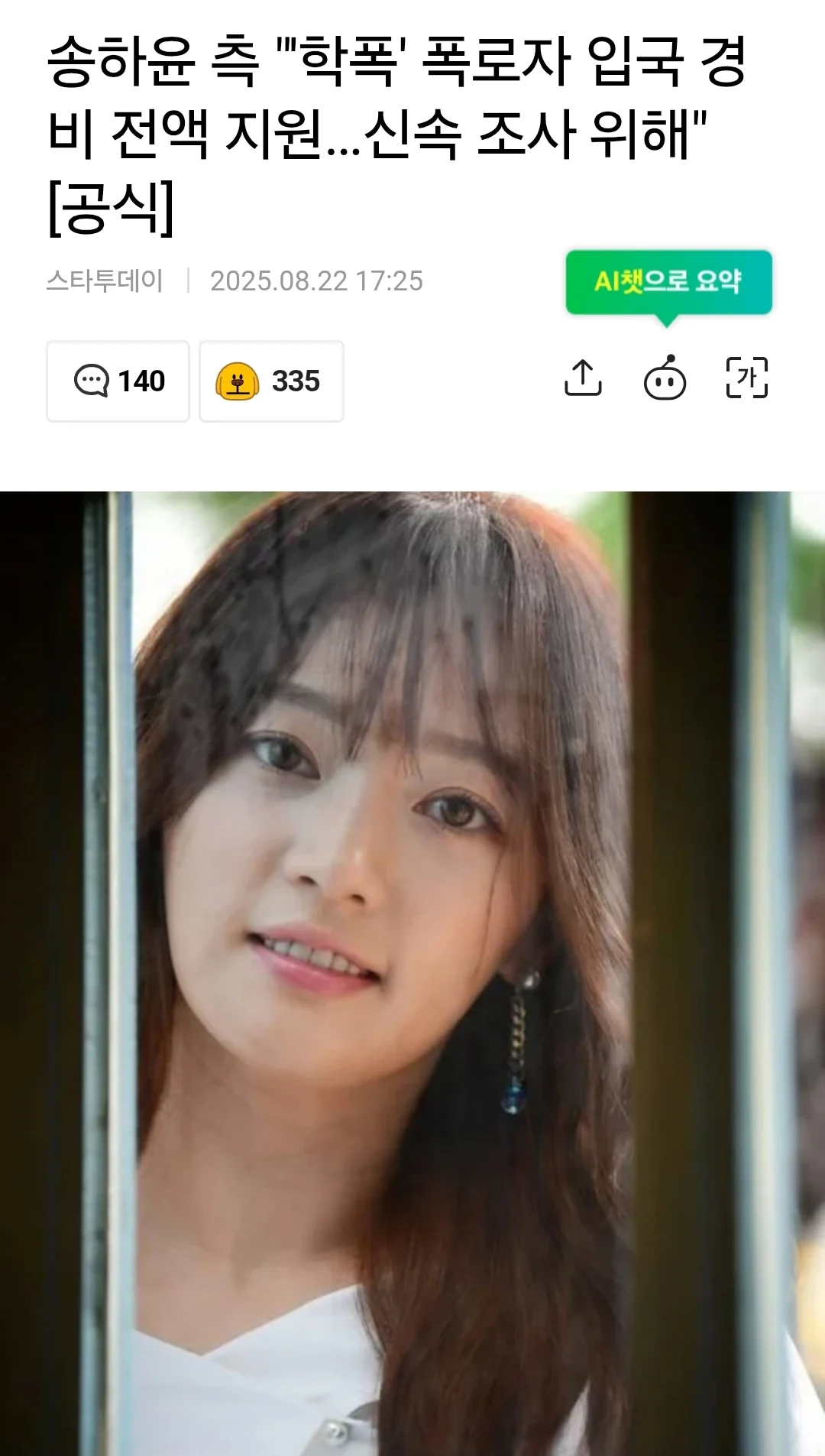Change the article font size

tap(746, 378)
